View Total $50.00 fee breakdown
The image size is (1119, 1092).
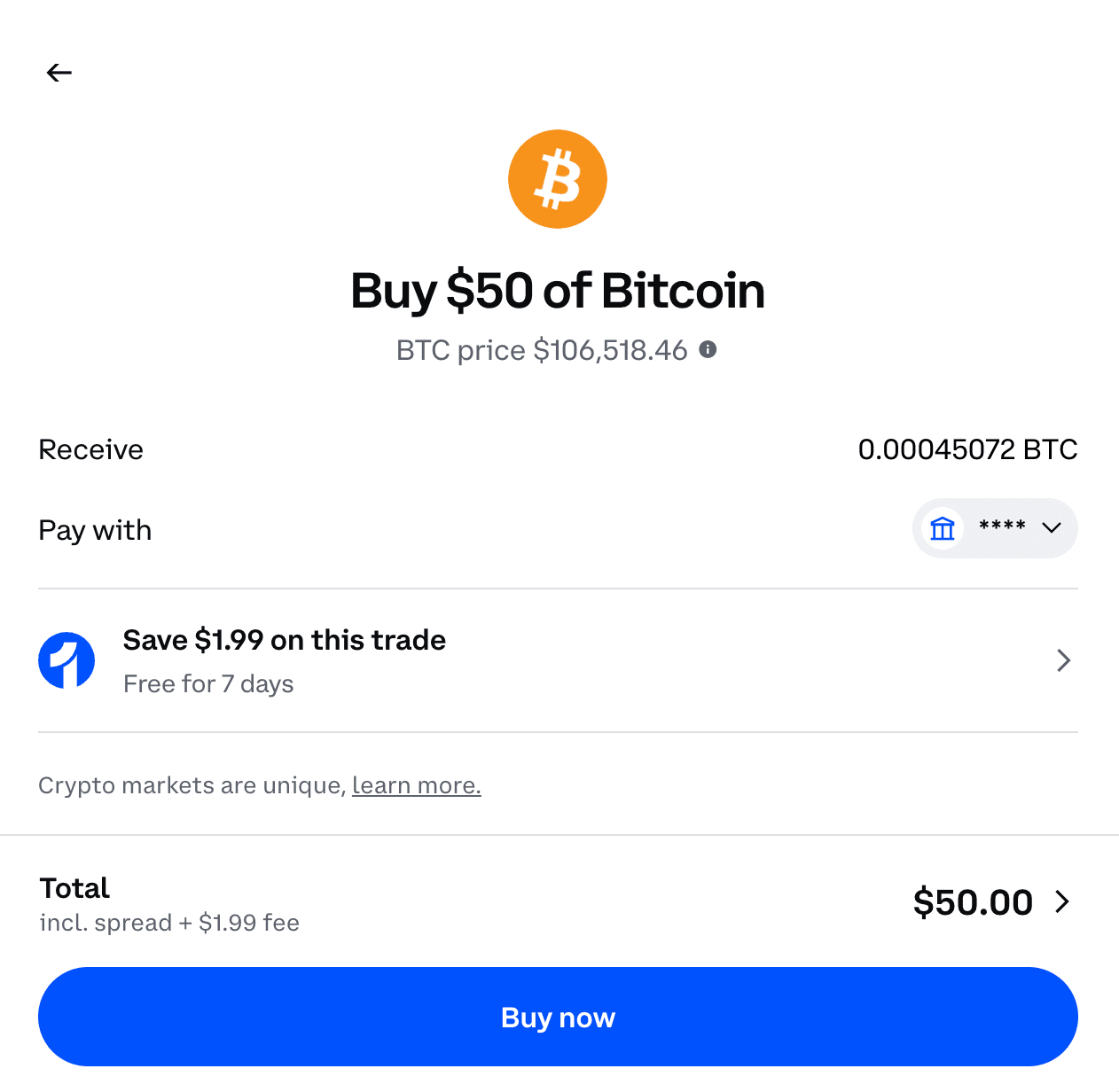click(x=991, y=902)
